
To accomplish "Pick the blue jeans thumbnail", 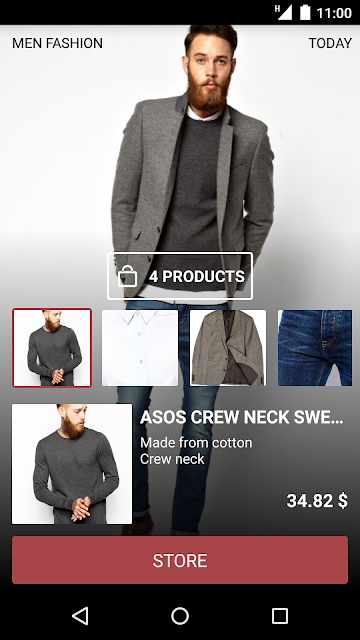I will tap(315, 348).
